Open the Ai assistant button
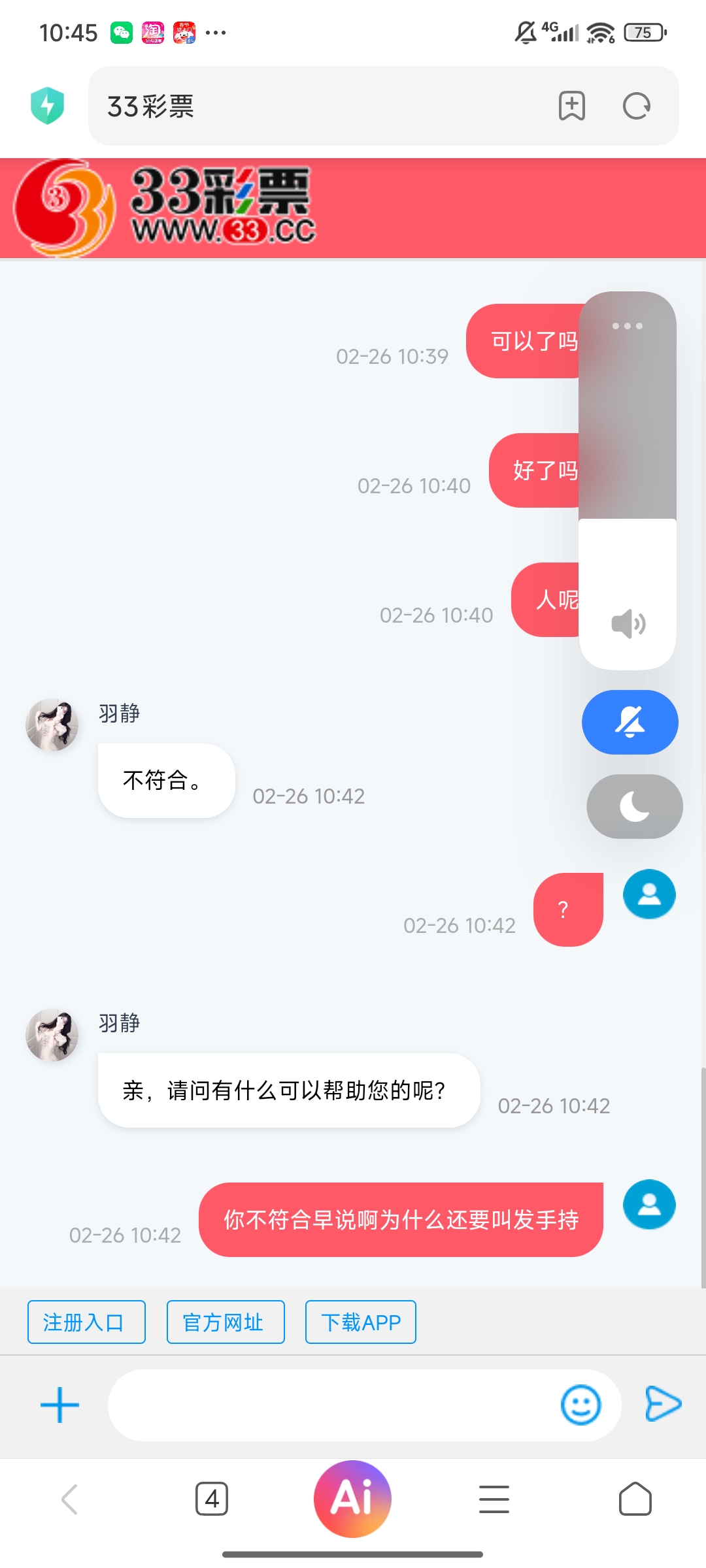Image resolution: width=706 pixels, height=1568 pixels. pyautogui.click(x=352, y=1498)
